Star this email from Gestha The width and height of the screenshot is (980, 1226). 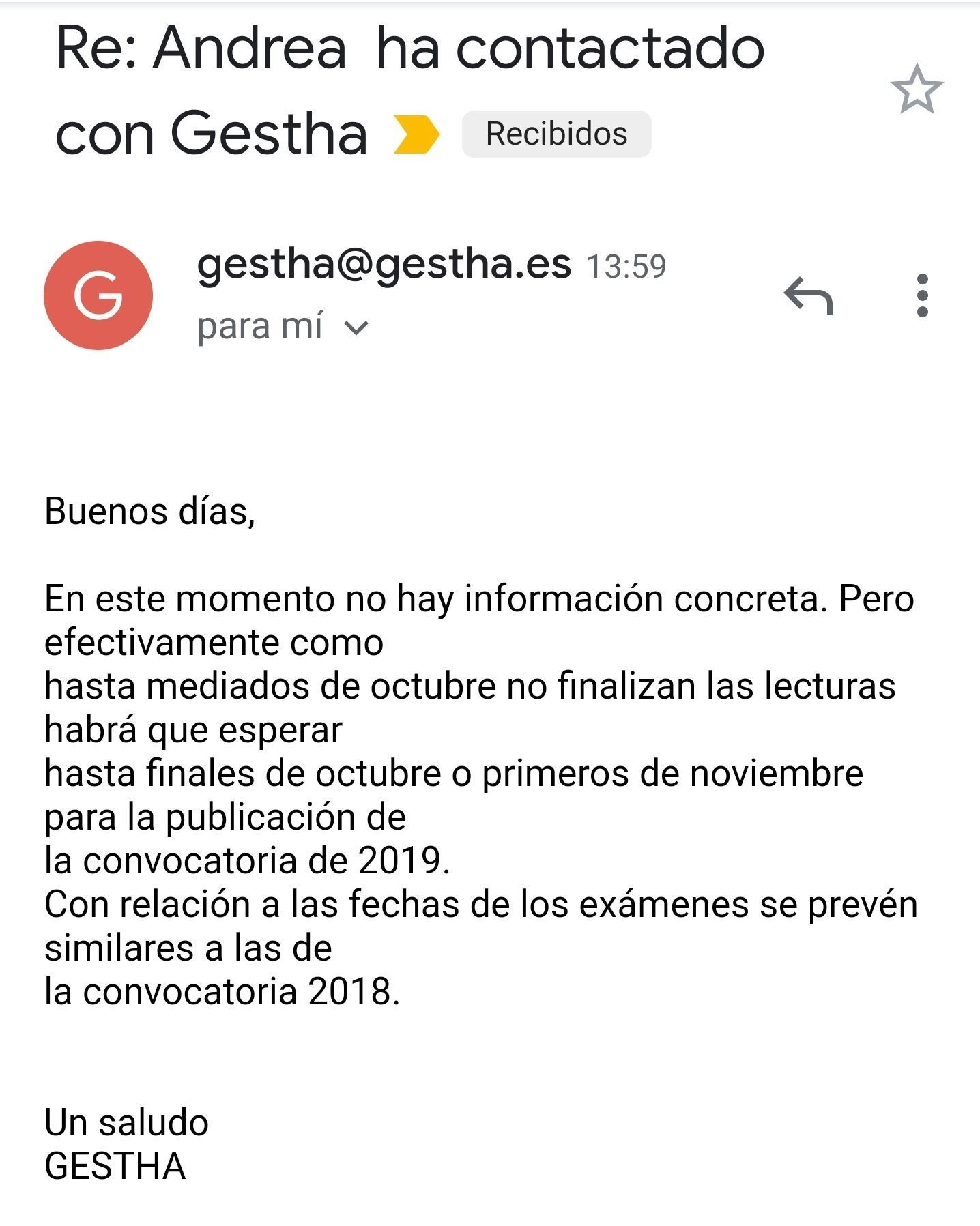917,89
